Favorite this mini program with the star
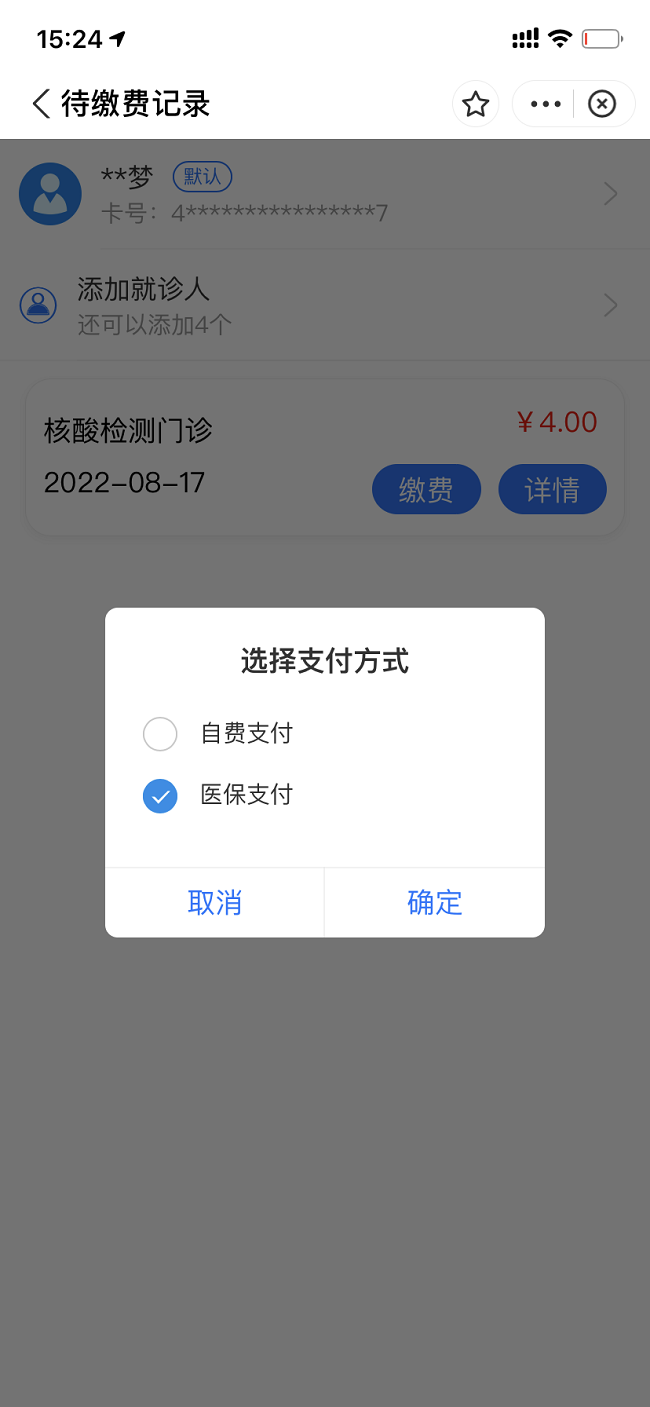 pos(476,104)
